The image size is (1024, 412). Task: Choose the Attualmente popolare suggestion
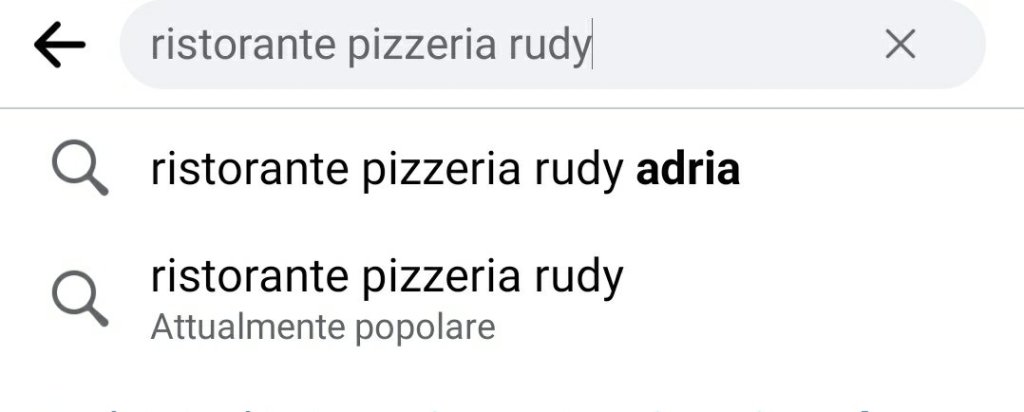point(387,296)
